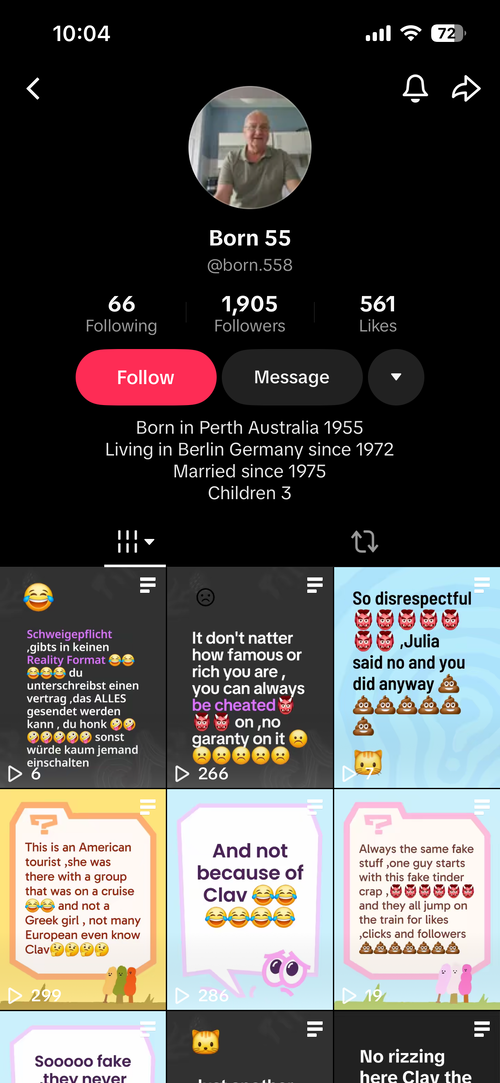Viewport: 500px width, 1083px height.
Task: Open 'And not because of Clav' post
Action: click(x=250, y=900)
